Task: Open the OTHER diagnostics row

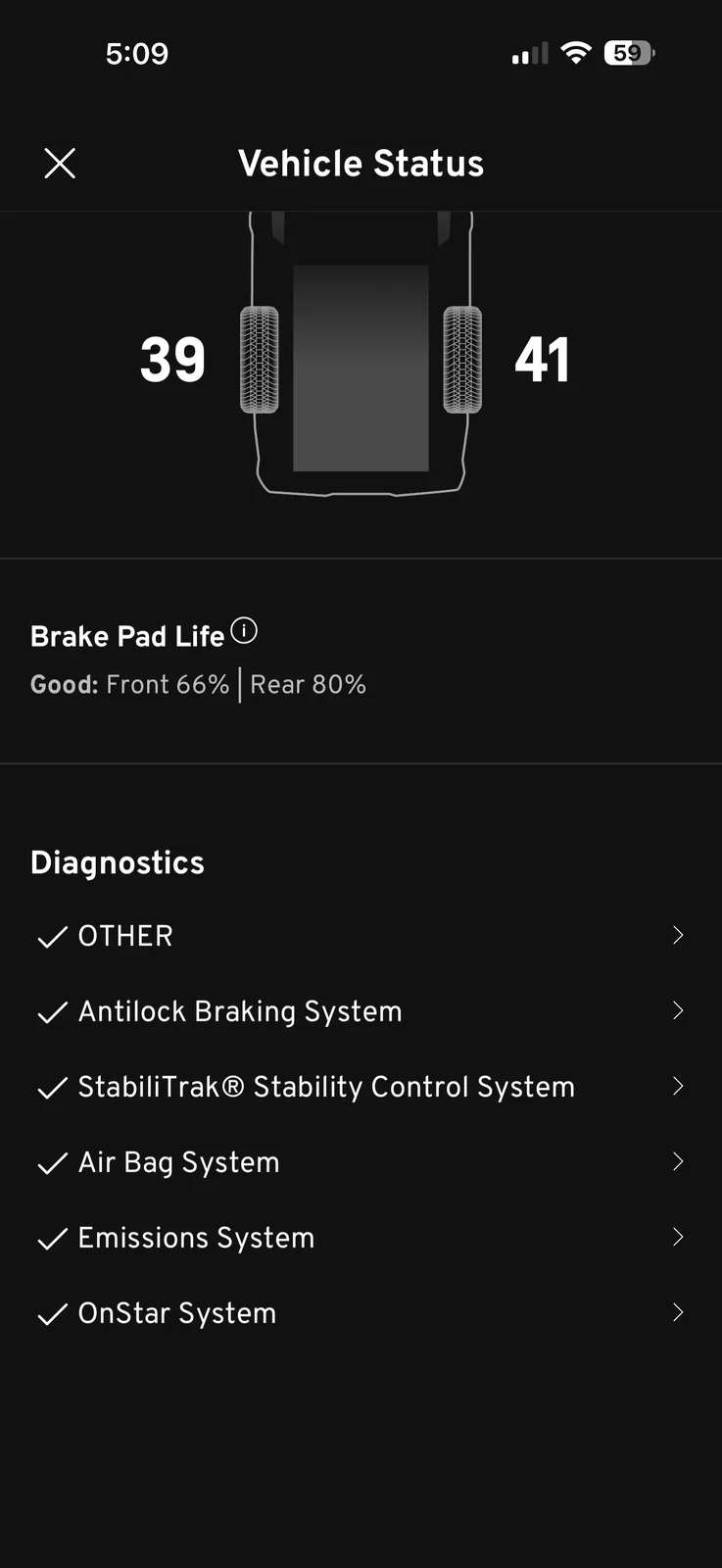Action: point(361,936)
